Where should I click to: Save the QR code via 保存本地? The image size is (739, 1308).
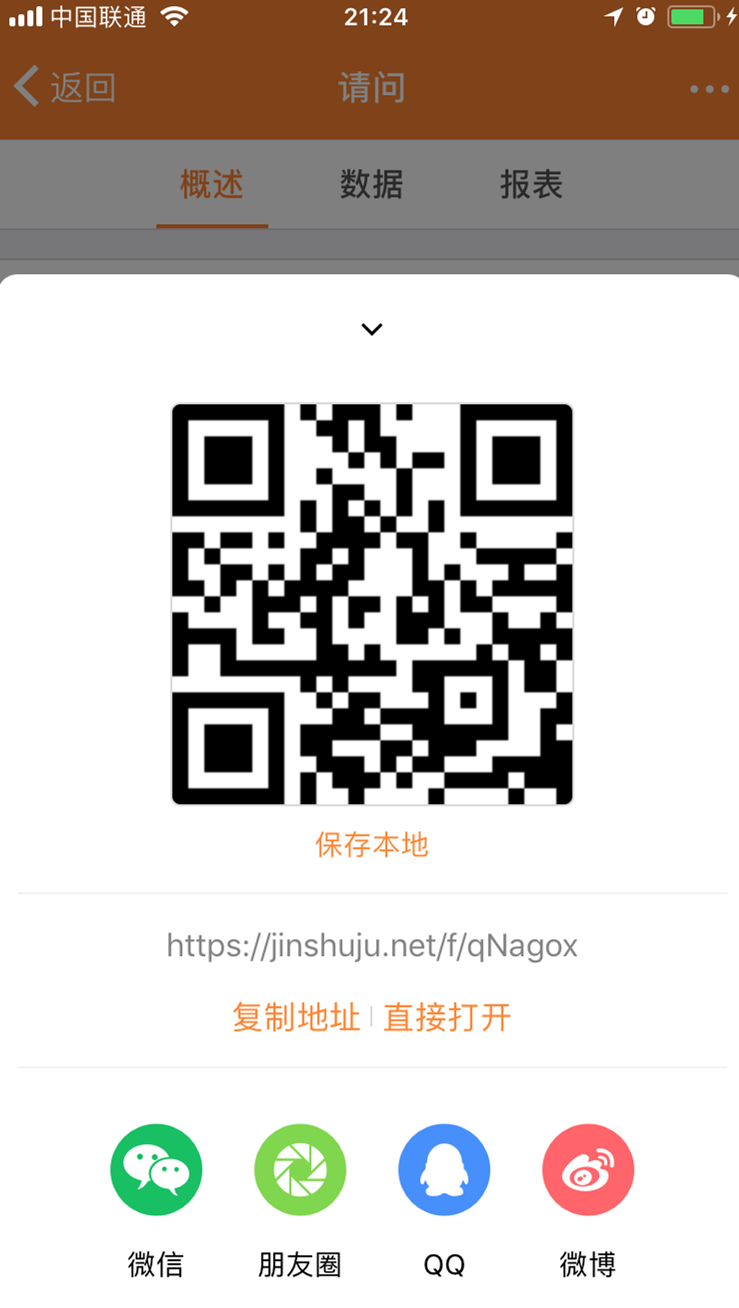[371, 845]
